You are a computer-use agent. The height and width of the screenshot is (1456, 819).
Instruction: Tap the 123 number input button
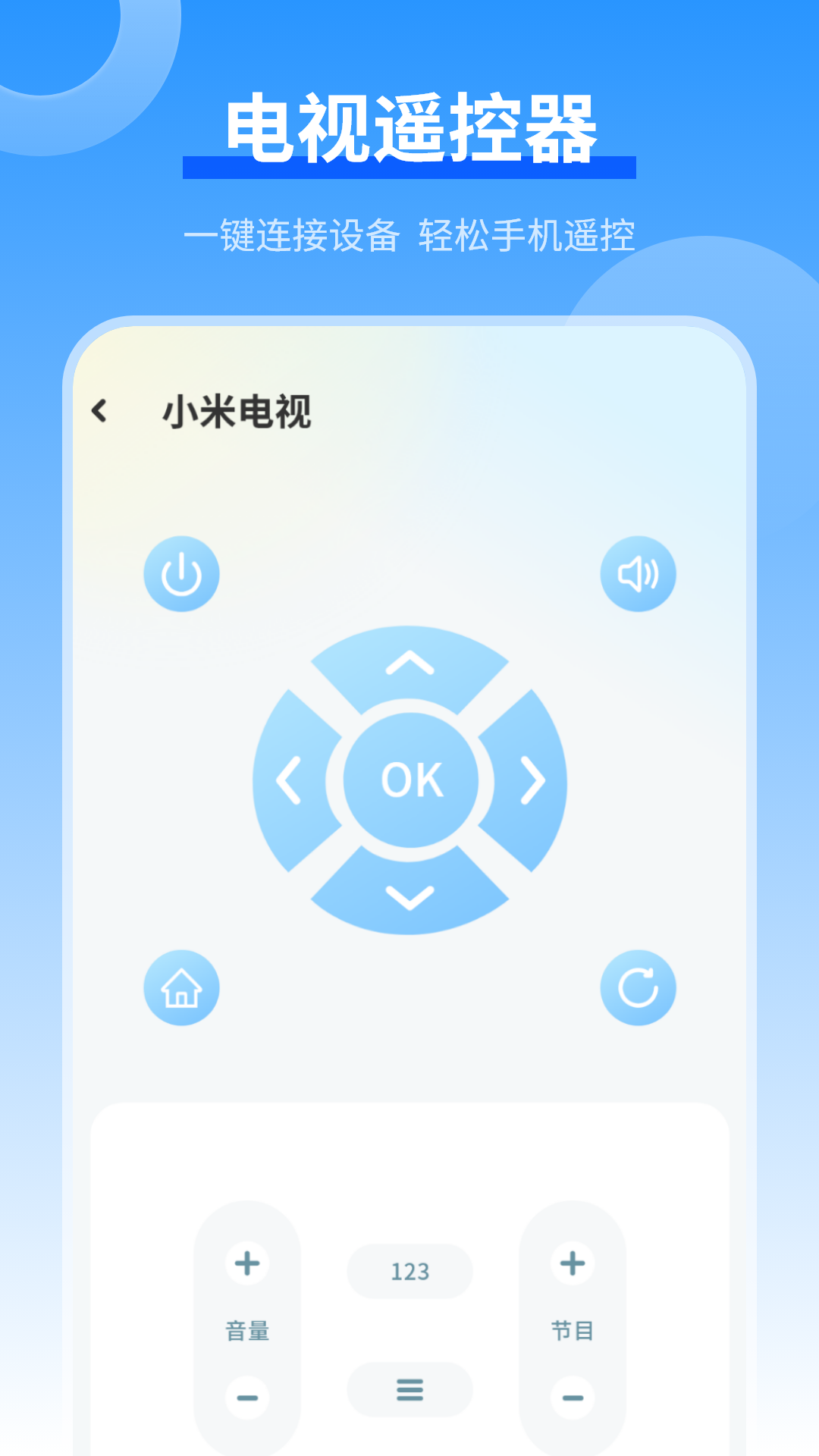[x=409, y=1270]
